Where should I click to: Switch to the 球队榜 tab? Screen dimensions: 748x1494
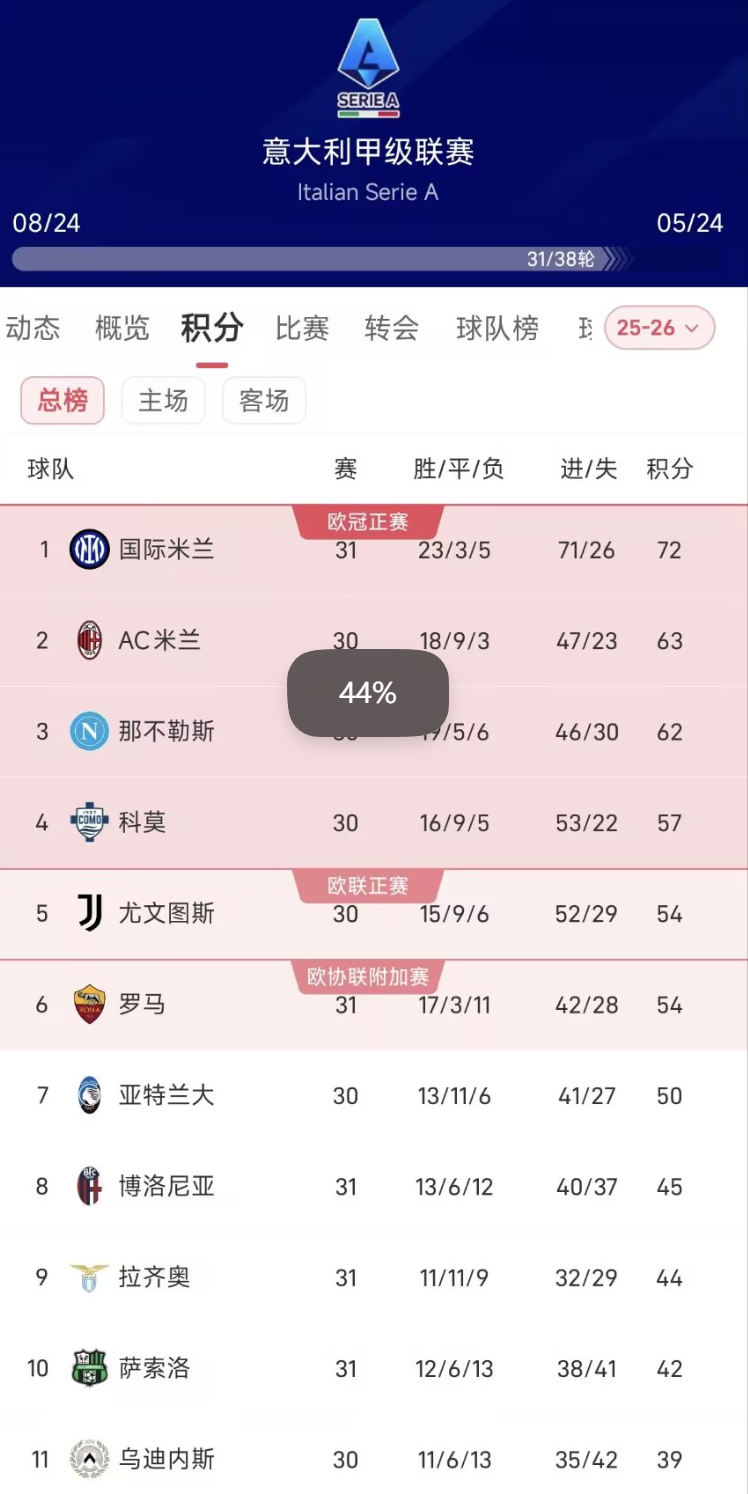[497, 328]
